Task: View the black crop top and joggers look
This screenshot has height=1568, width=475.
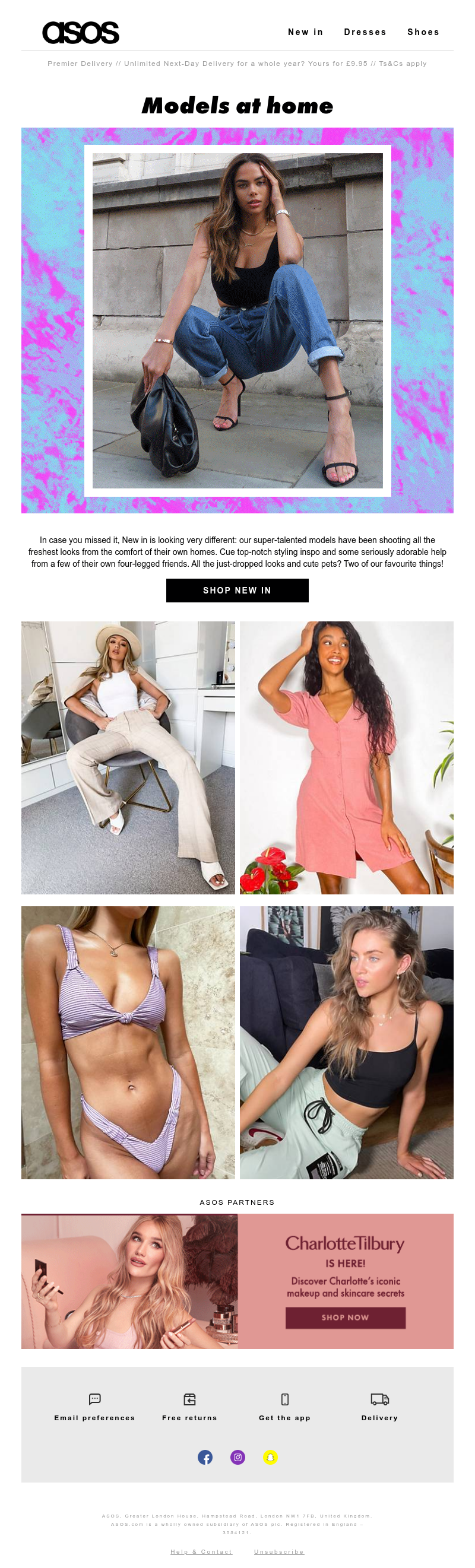Action: (x=346, y=1042)
